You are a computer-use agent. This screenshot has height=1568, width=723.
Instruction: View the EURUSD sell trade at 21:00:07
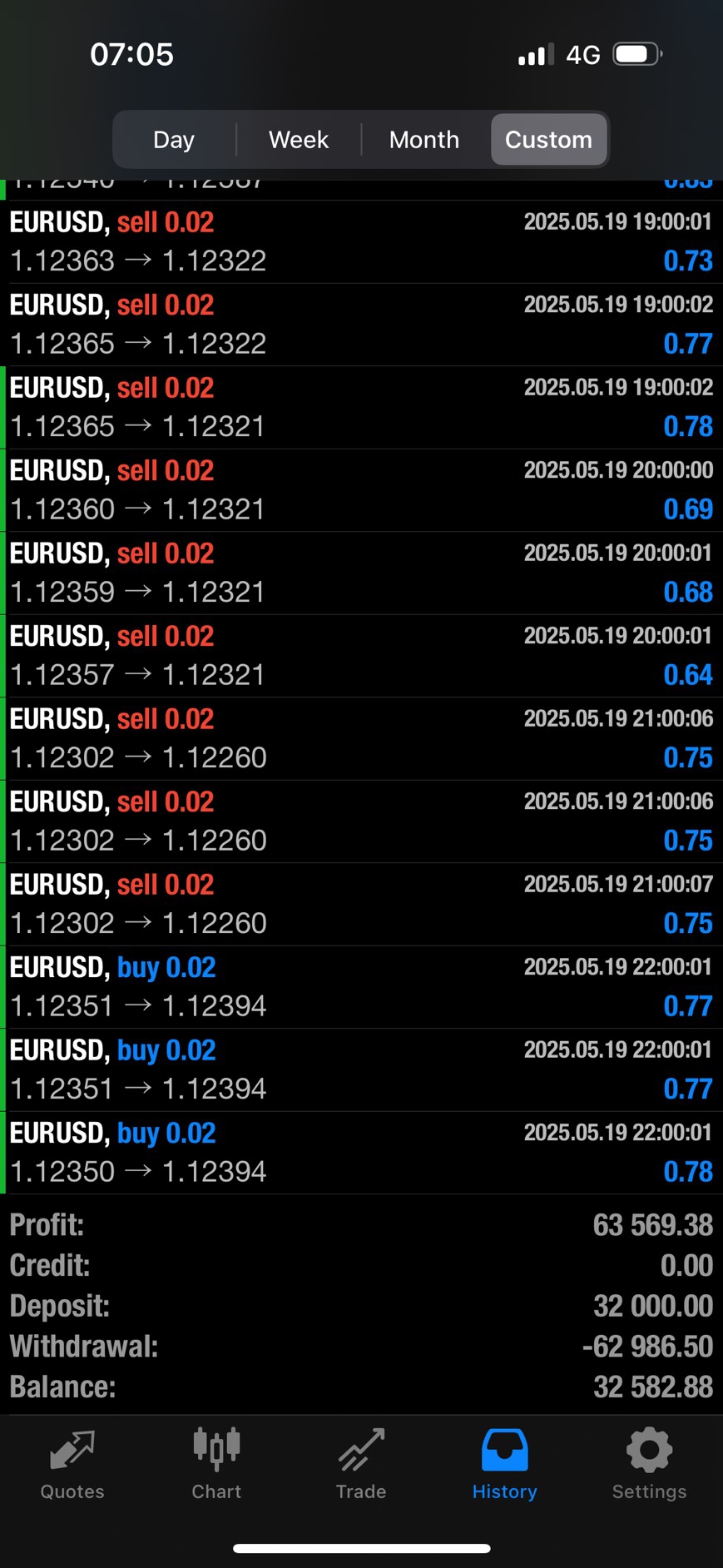click(361, 904)
